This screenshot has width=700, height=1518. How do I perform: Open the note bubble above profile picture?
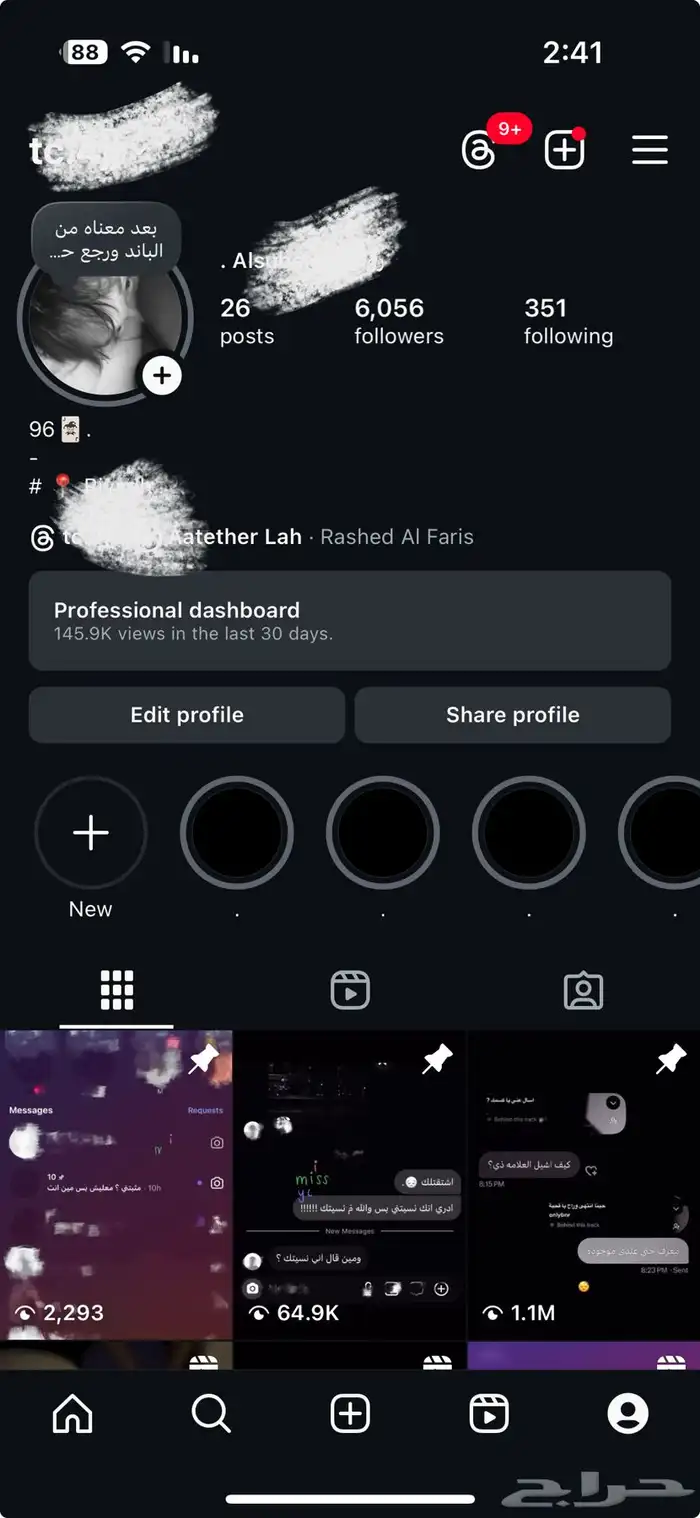(106, 240)
